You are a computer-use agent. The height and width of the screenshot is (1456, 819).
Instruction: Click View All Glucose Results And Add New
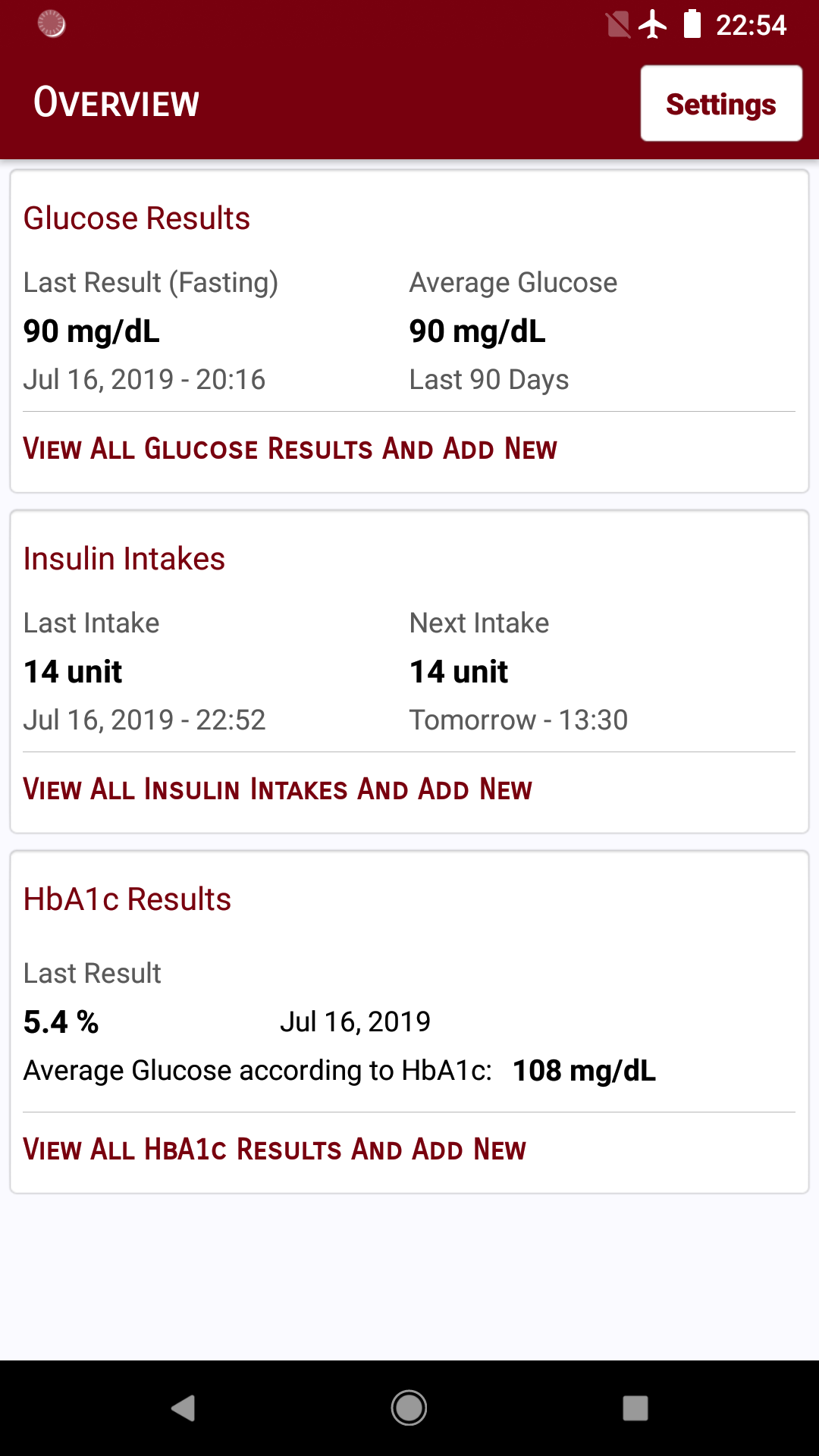coord(290,448)
